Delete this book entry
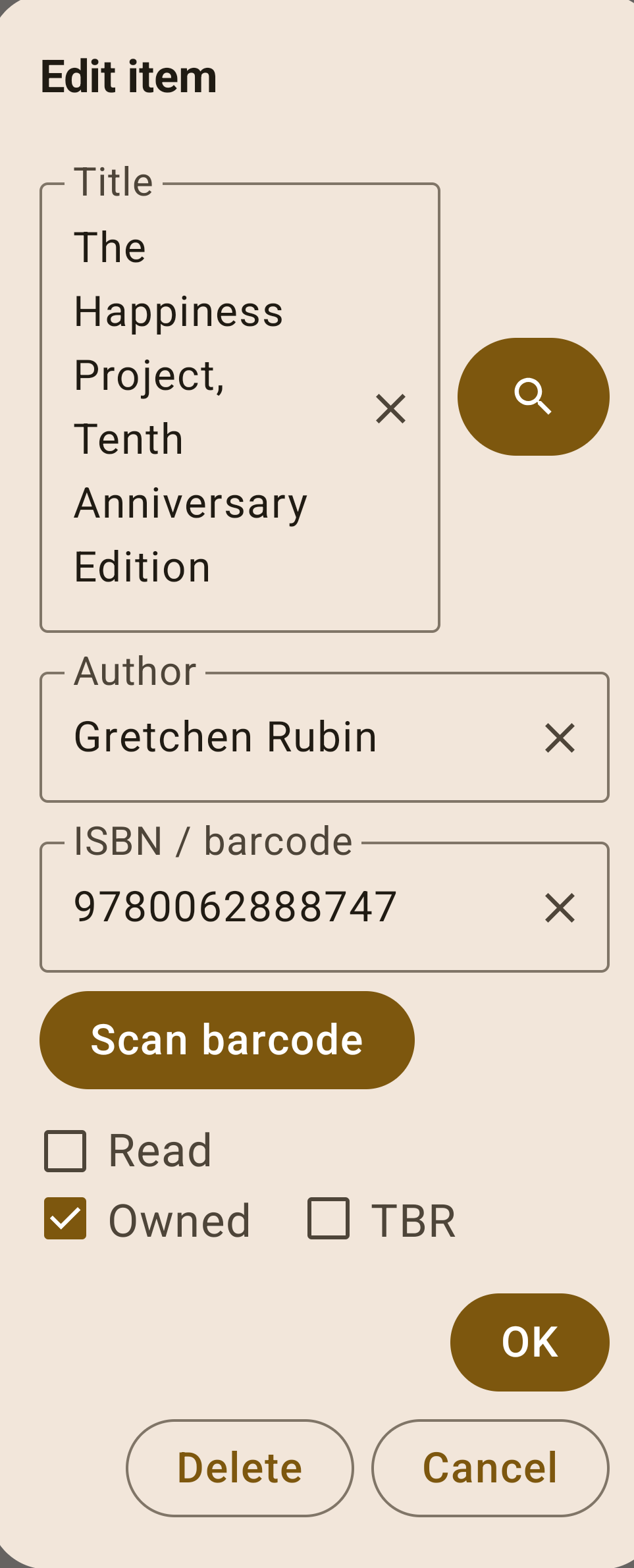Screen dimensions: 634x1568 tap(240, 1468)
